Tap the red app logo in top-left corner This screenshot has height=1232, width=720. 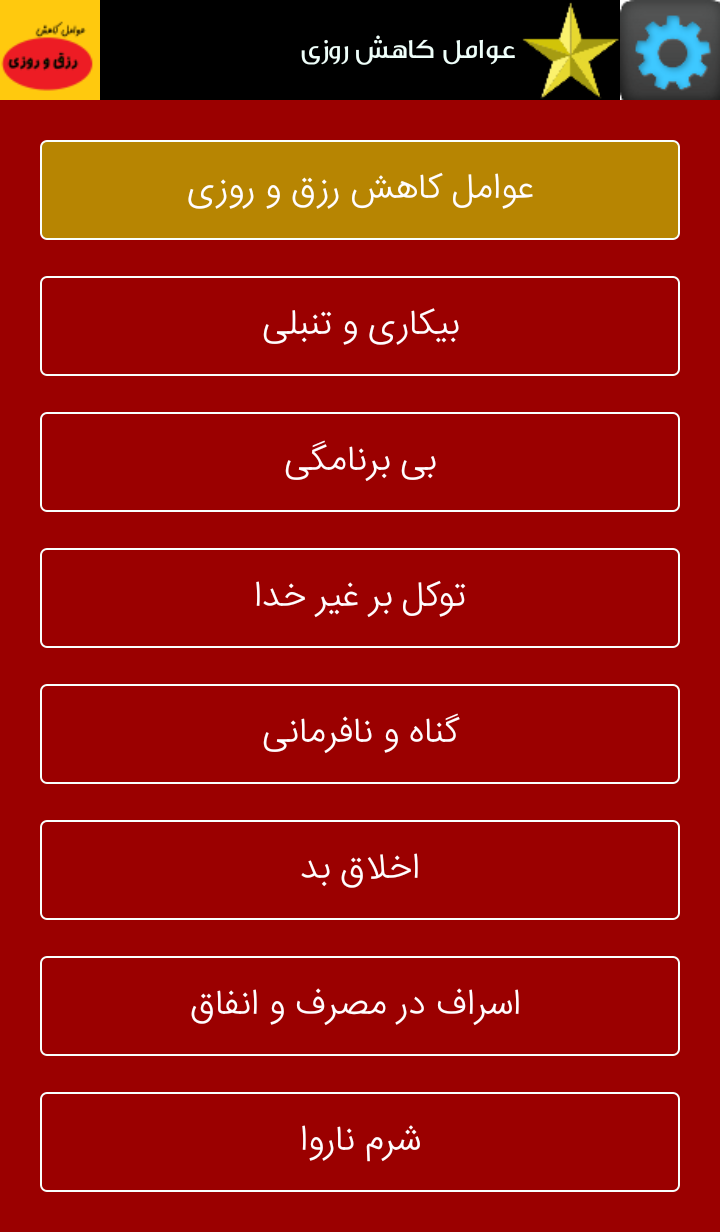click(48, 49)
